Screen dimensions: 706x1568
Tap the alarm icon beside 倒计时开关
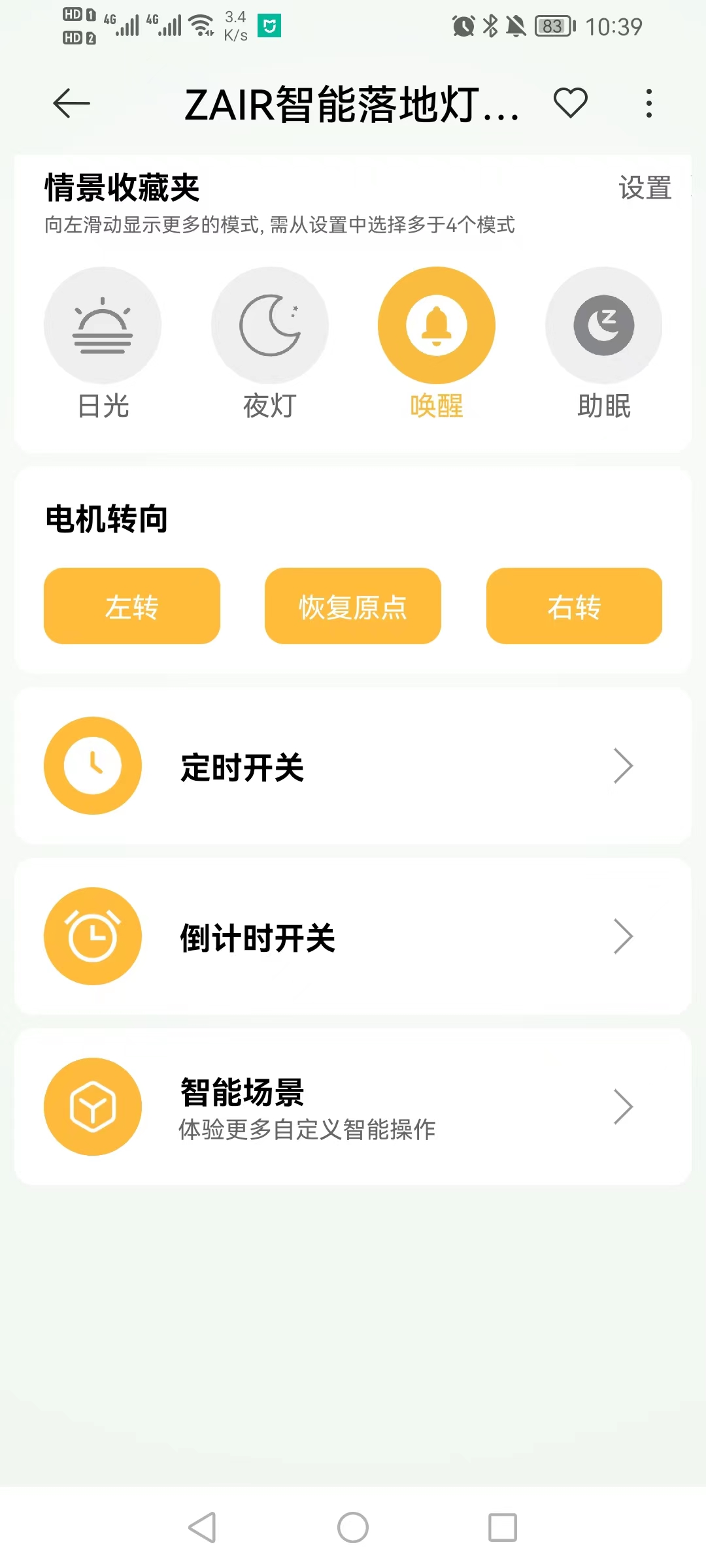[x=92, y=936]
